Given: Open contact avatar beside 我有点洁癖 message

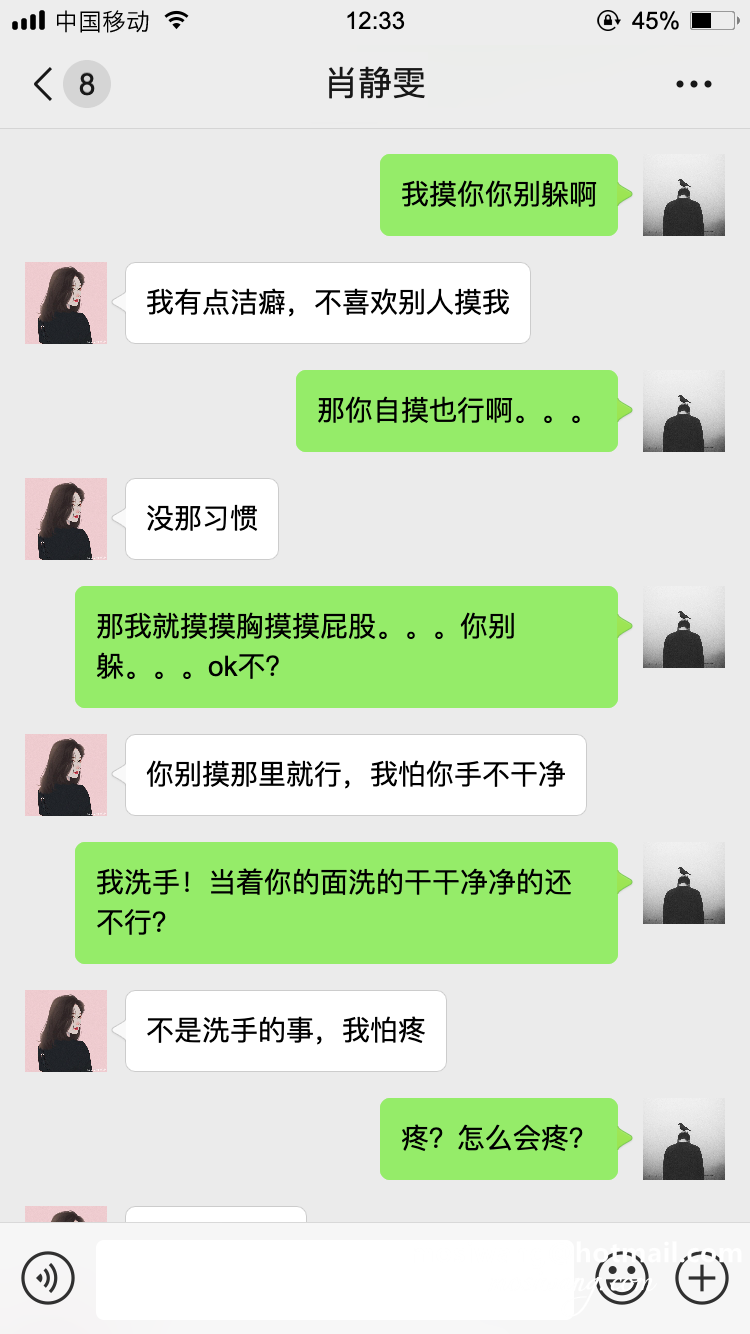Looking at the screenshot, I should pos(66,303).
